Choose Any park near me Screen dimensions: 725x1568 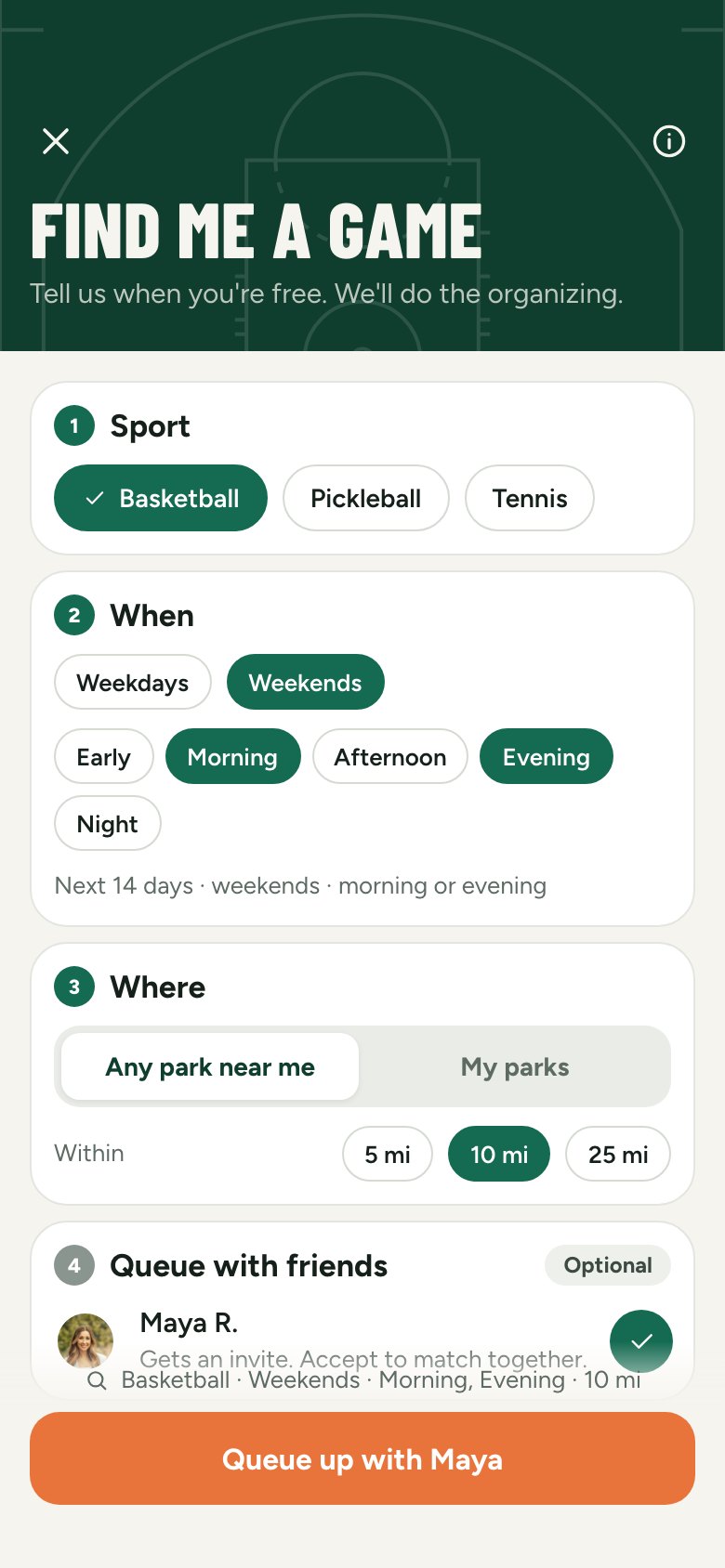click(x=210, y=1066)
